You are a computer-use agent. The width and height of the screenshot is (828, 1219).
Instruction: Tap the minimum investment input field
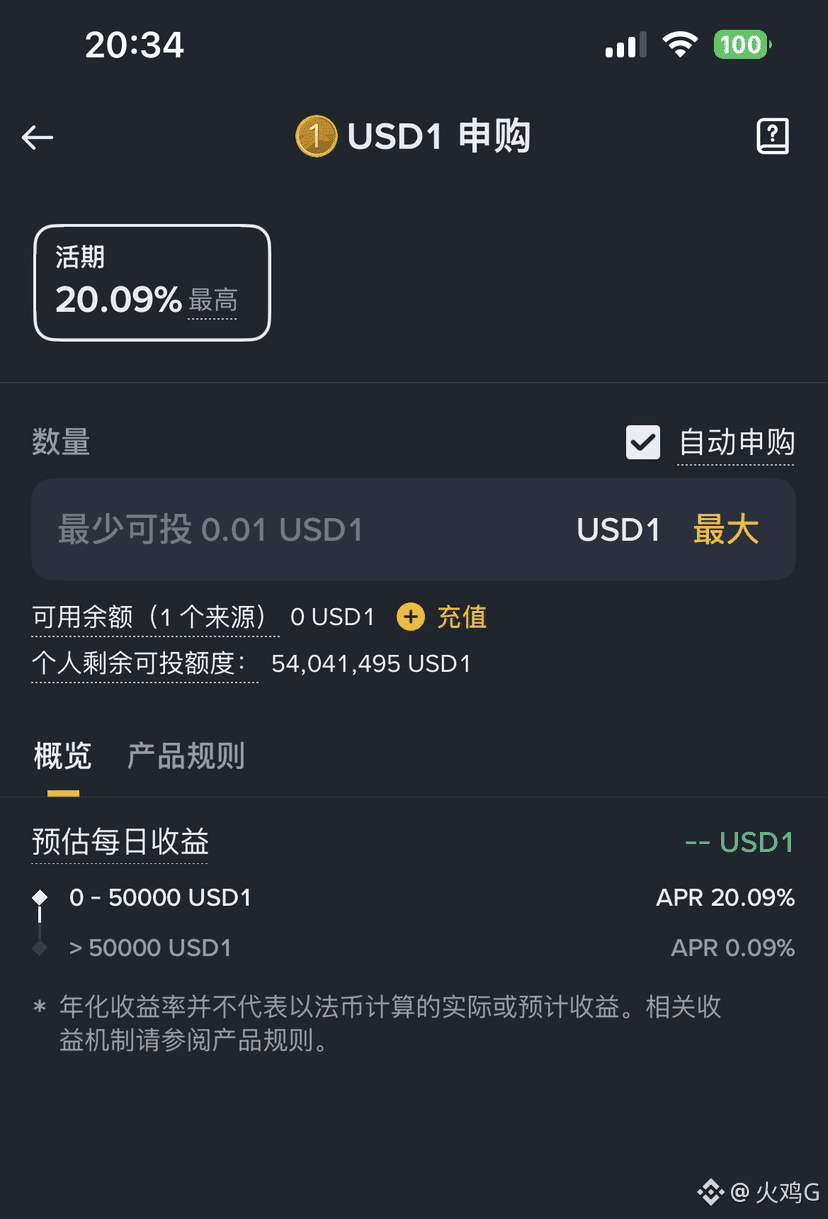click(250, 530)
